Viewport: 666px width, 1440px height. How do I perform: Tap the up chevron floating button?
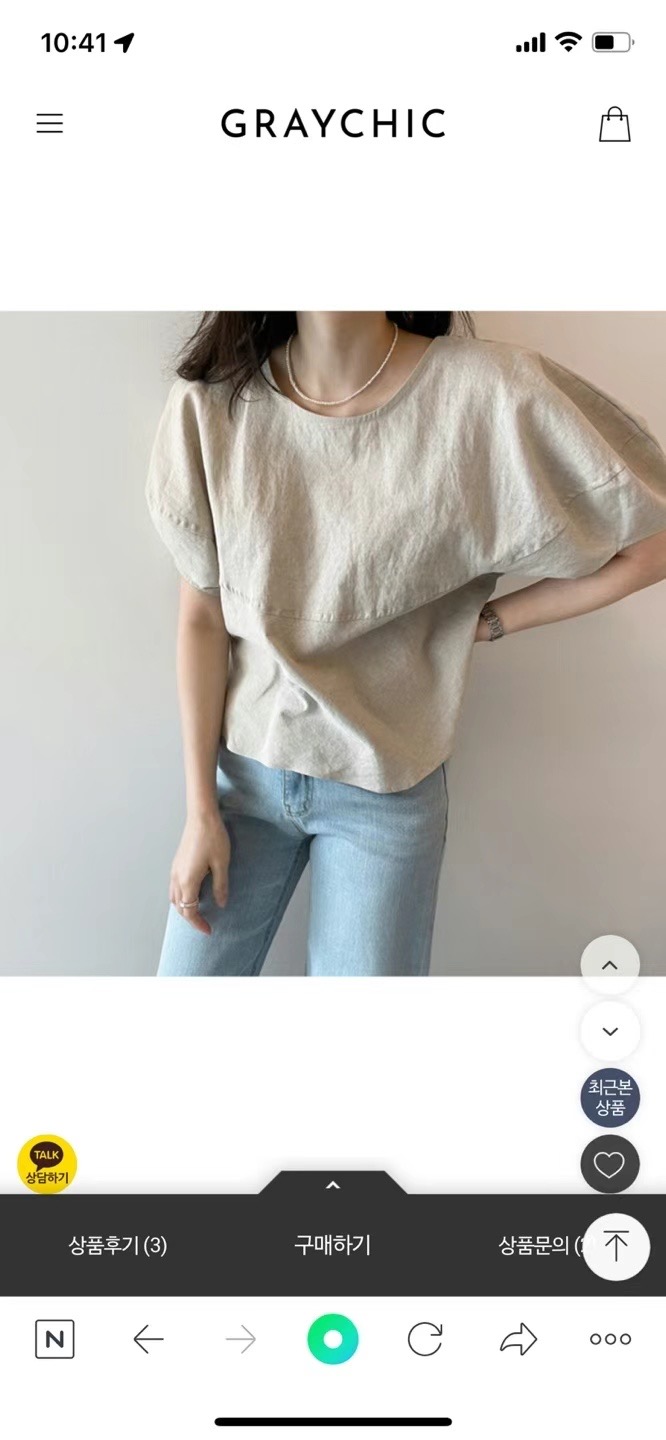point(610,965)
